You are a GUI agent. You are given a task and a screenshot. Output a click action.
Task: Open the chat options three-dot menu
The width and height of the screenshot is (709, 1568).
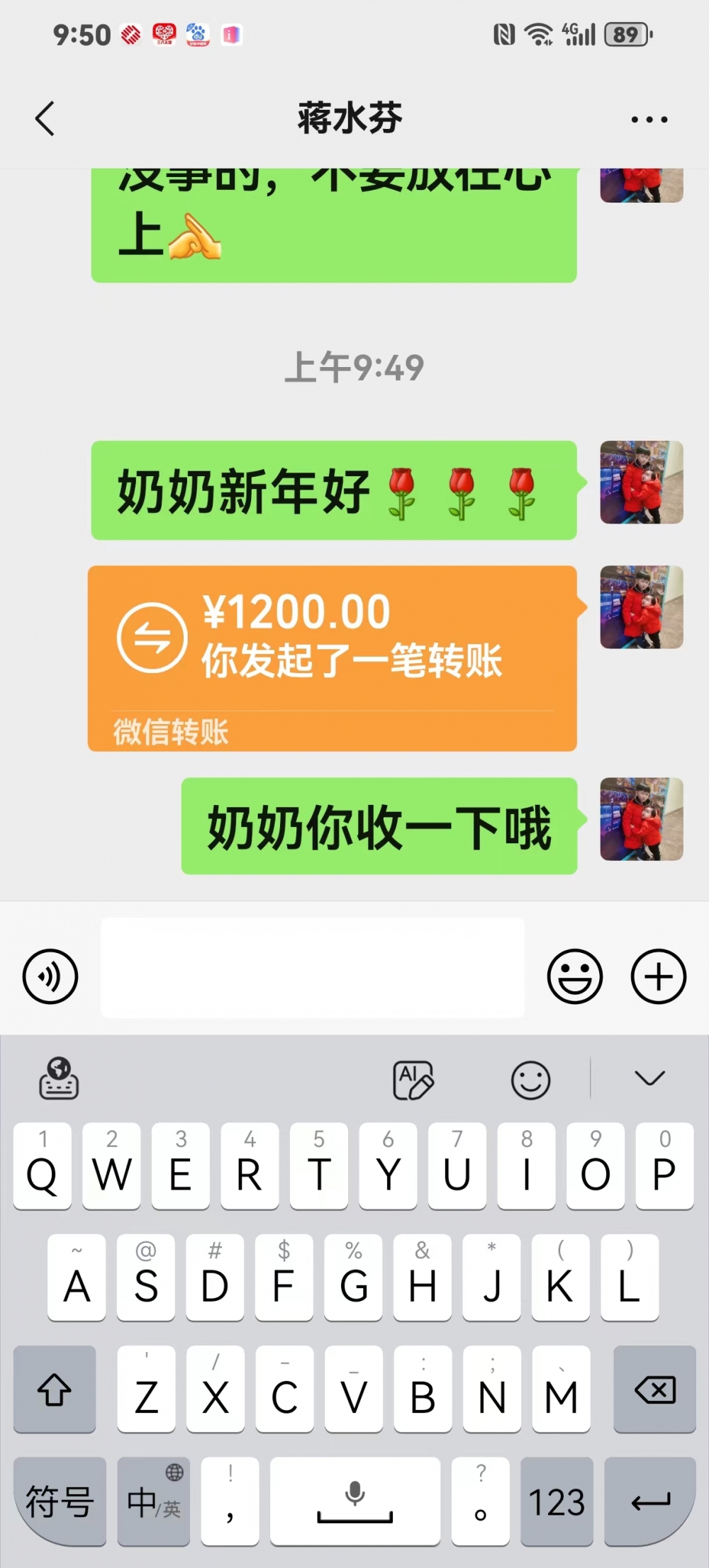point(649,120)
